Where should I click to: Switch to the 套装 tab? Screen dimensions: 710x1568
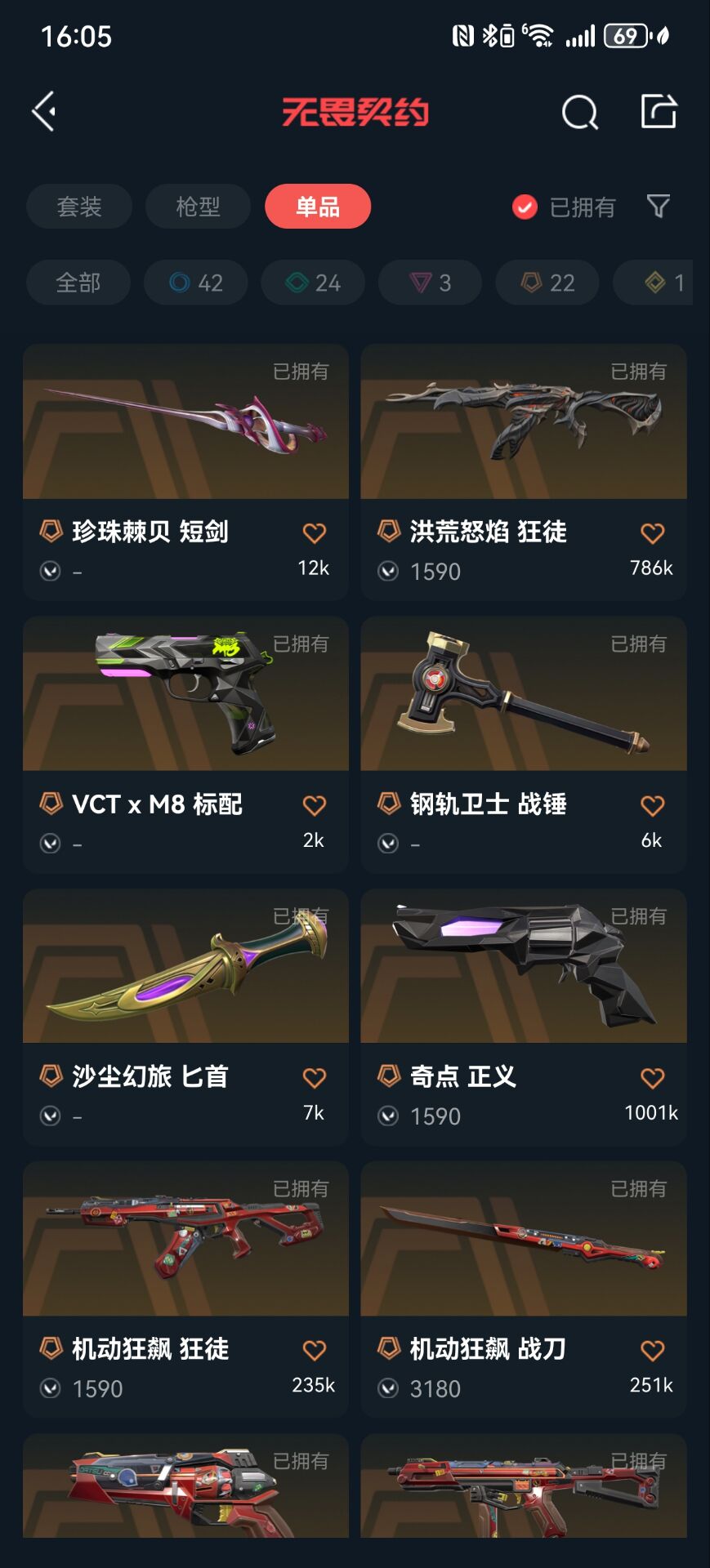point(79,207)
